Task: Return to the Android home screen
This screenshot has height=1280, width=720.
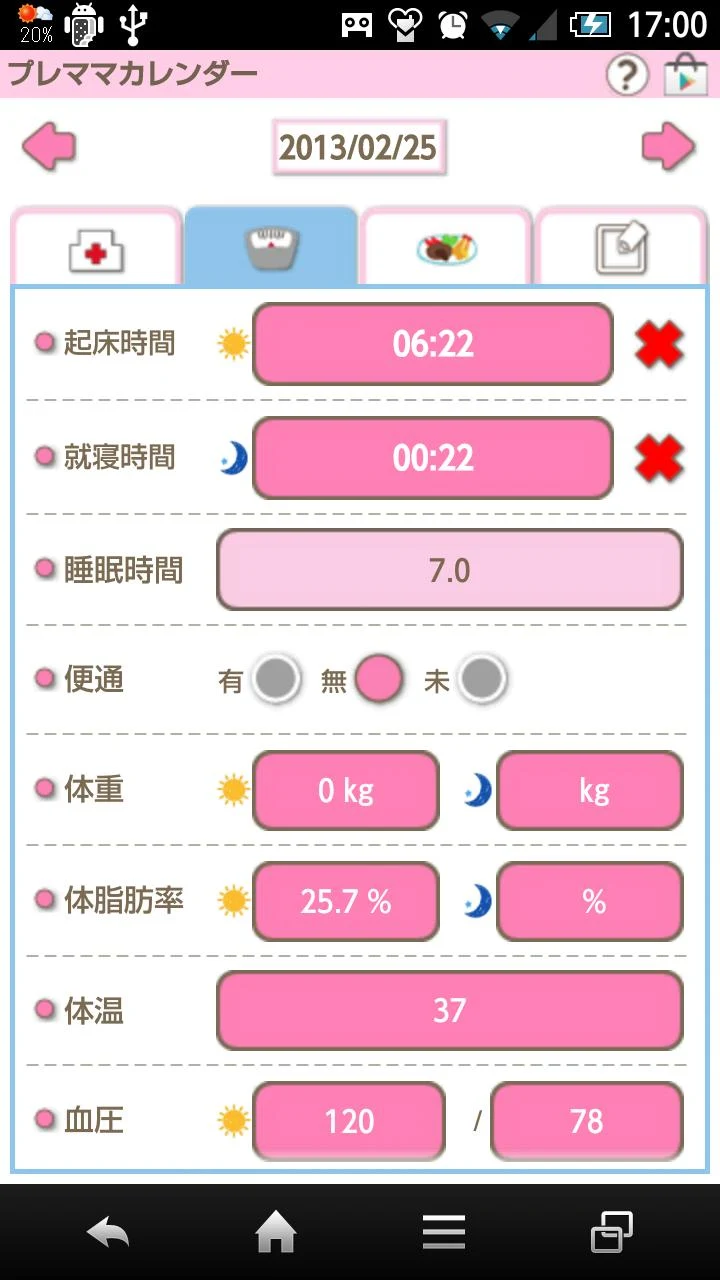Action: (275, 1233)
